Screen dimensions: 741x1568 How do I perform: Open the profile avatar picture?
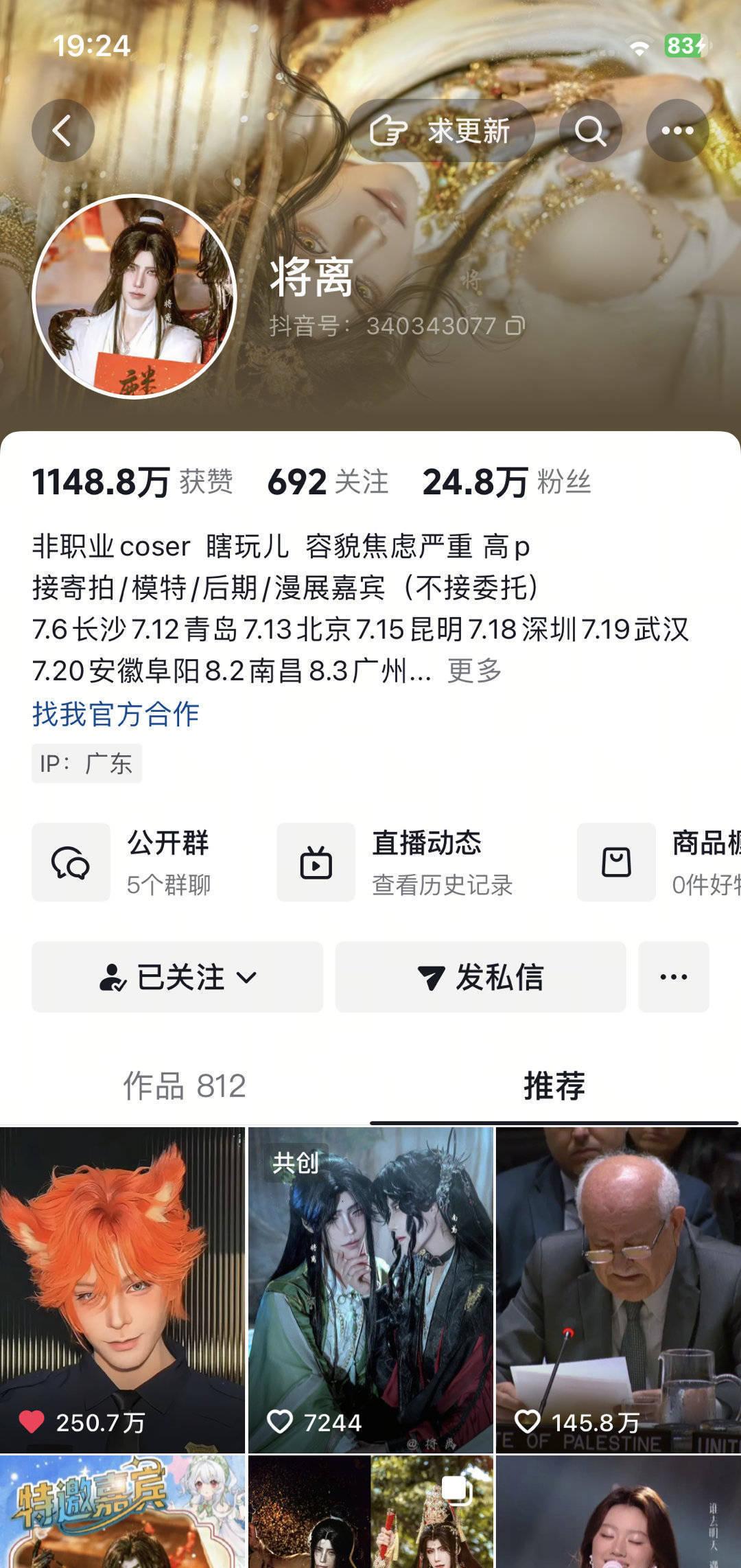tap(134, 297)
